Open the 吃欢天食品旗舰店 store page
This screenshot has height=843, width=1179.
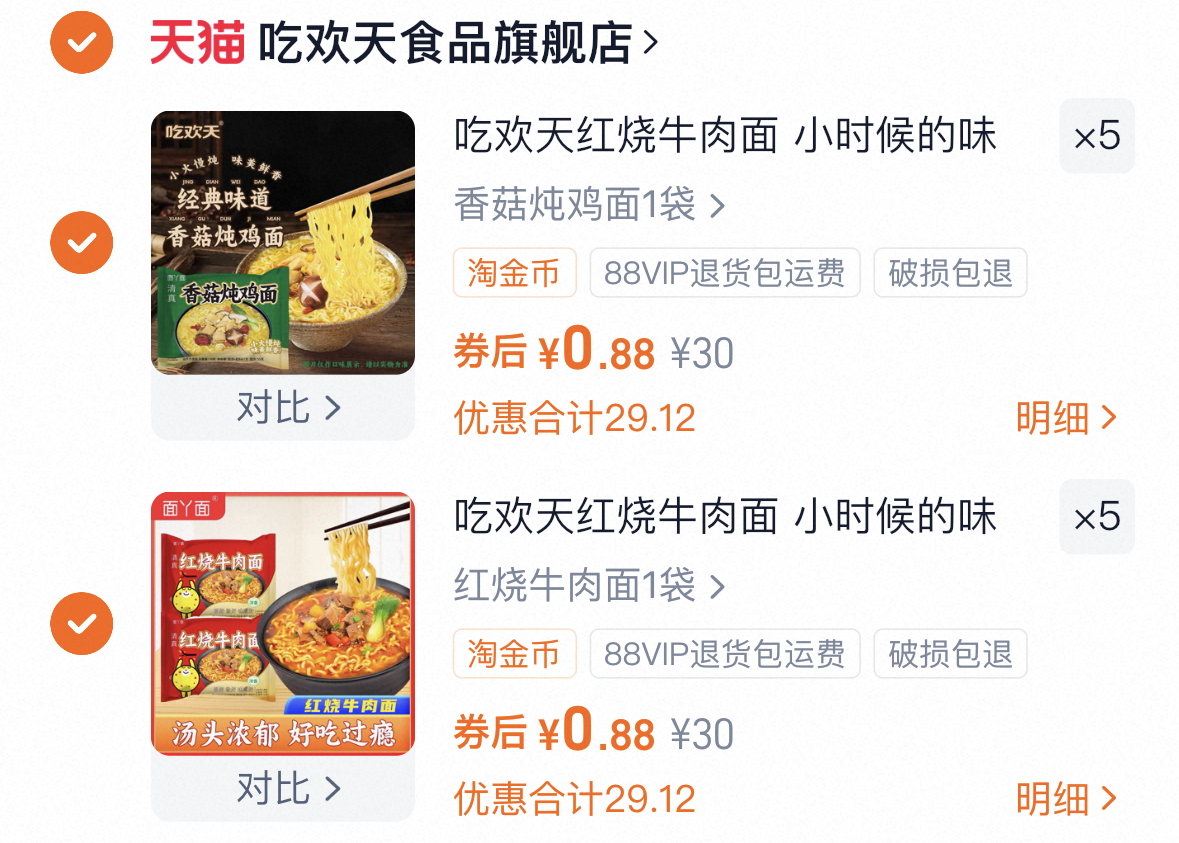click(445, 43)
